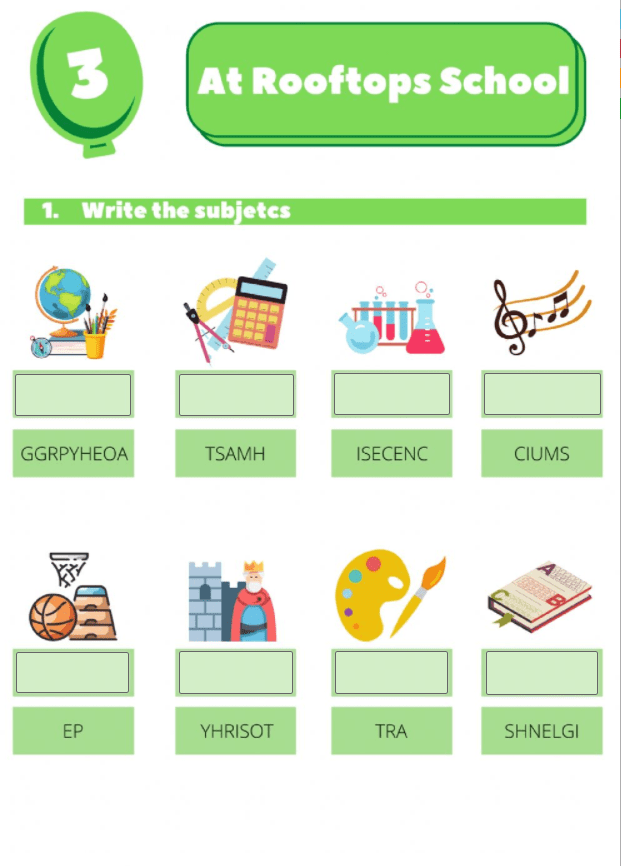
Task: Tap the answer box above TRA
Action: tap(391, 672)
